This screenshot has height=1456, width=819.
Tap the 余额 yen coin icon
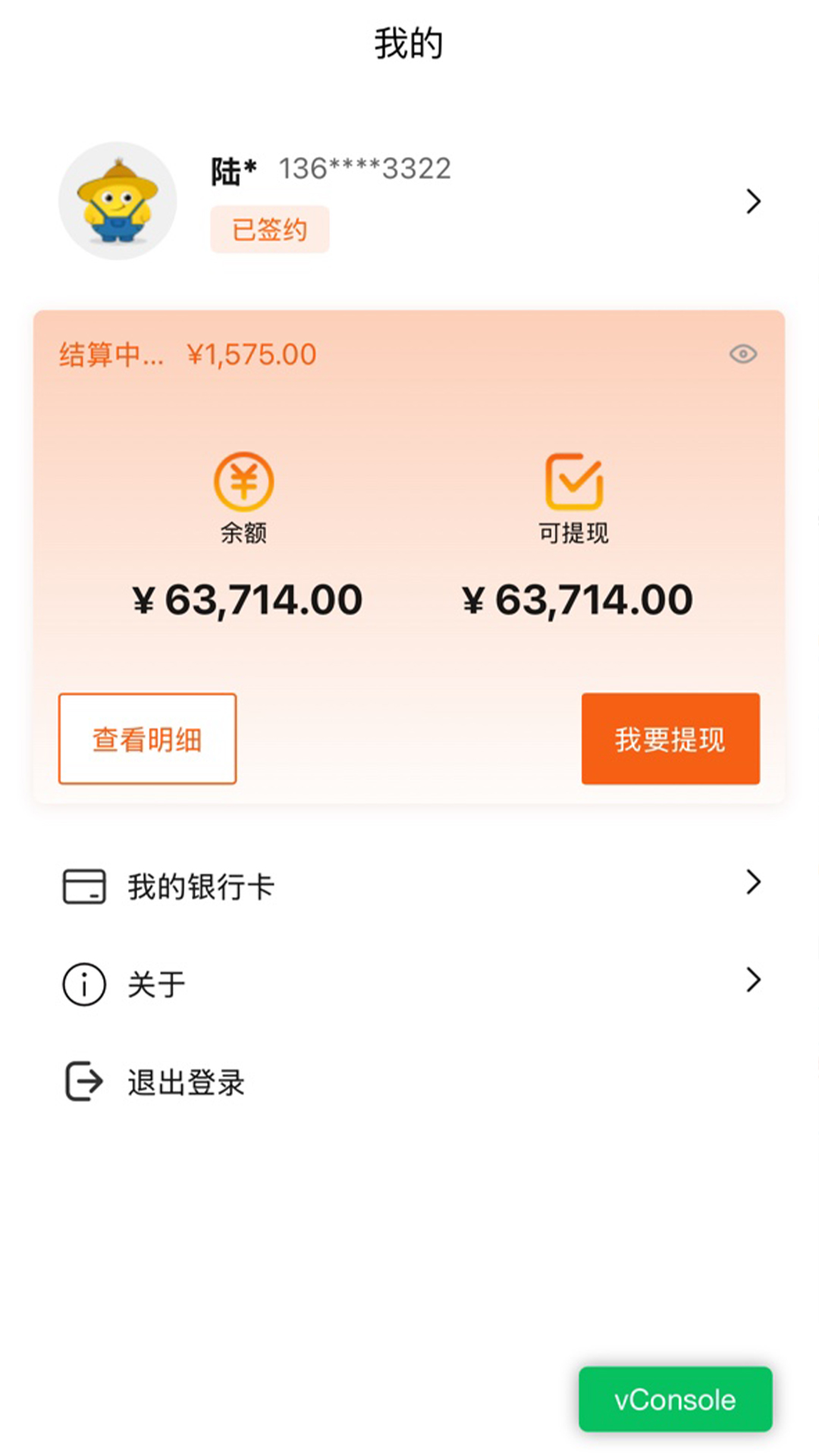point(241,480)
